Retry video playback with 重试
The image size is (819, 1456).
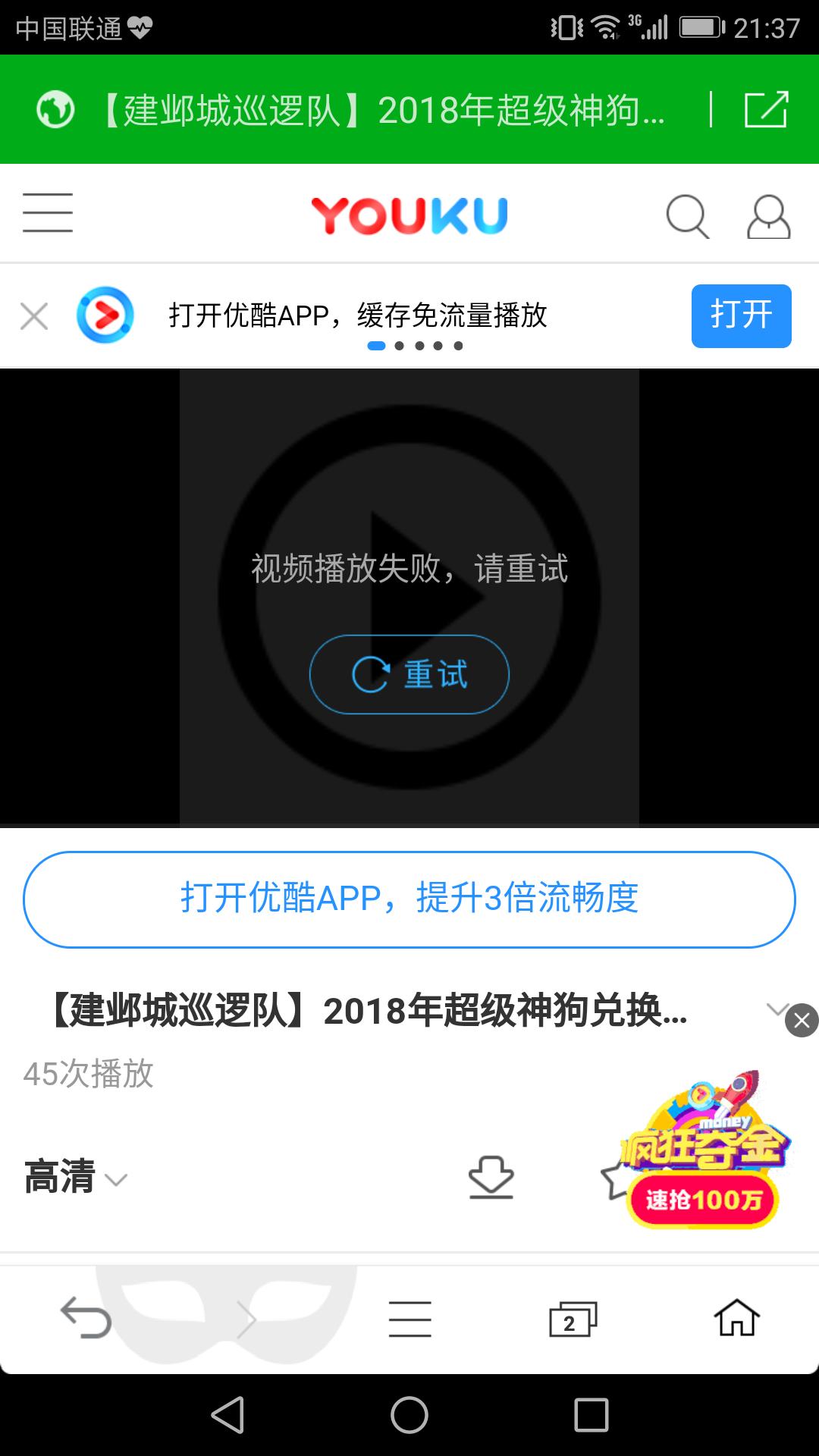409,674
